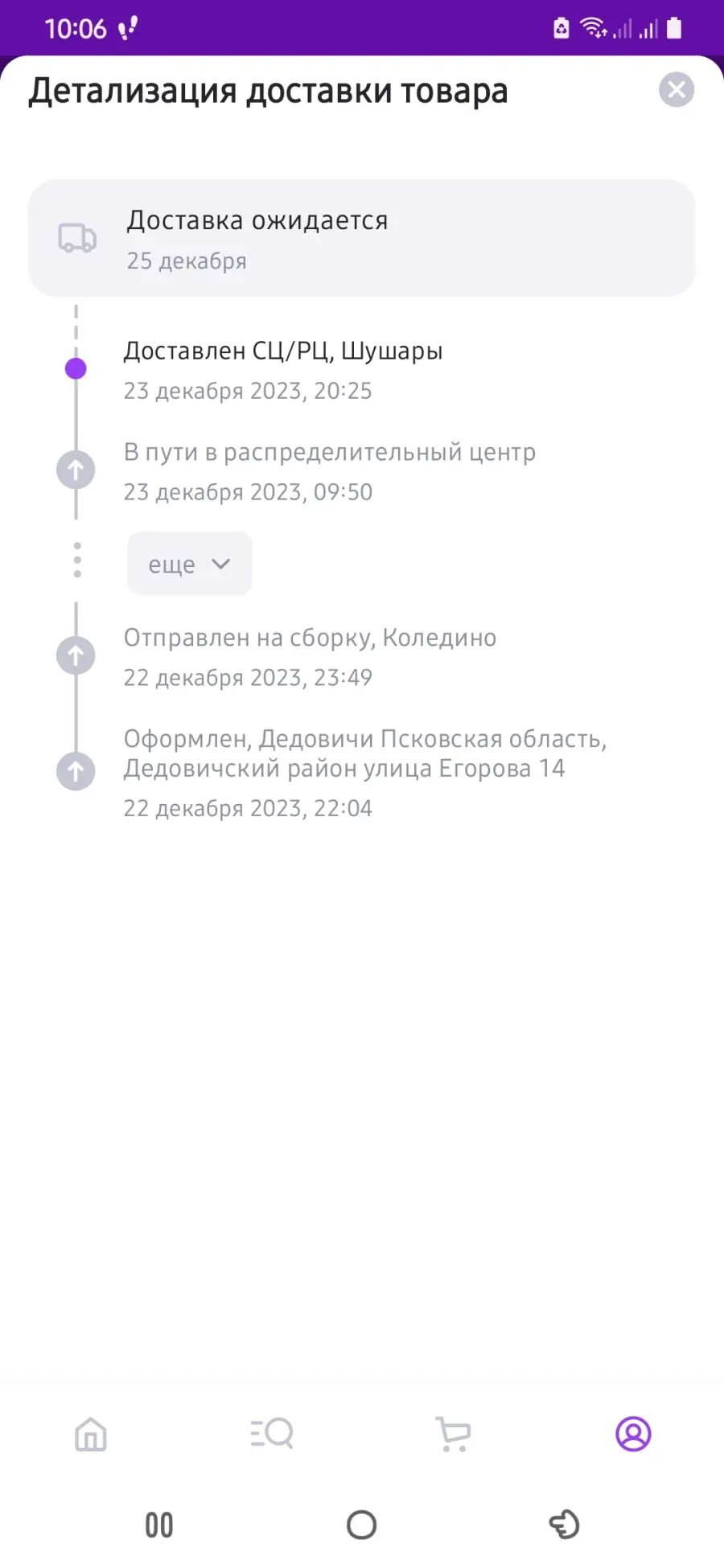This screenshot has height=1568, width=724.
Task: Open the catalog search tab
Action: 272,1434
